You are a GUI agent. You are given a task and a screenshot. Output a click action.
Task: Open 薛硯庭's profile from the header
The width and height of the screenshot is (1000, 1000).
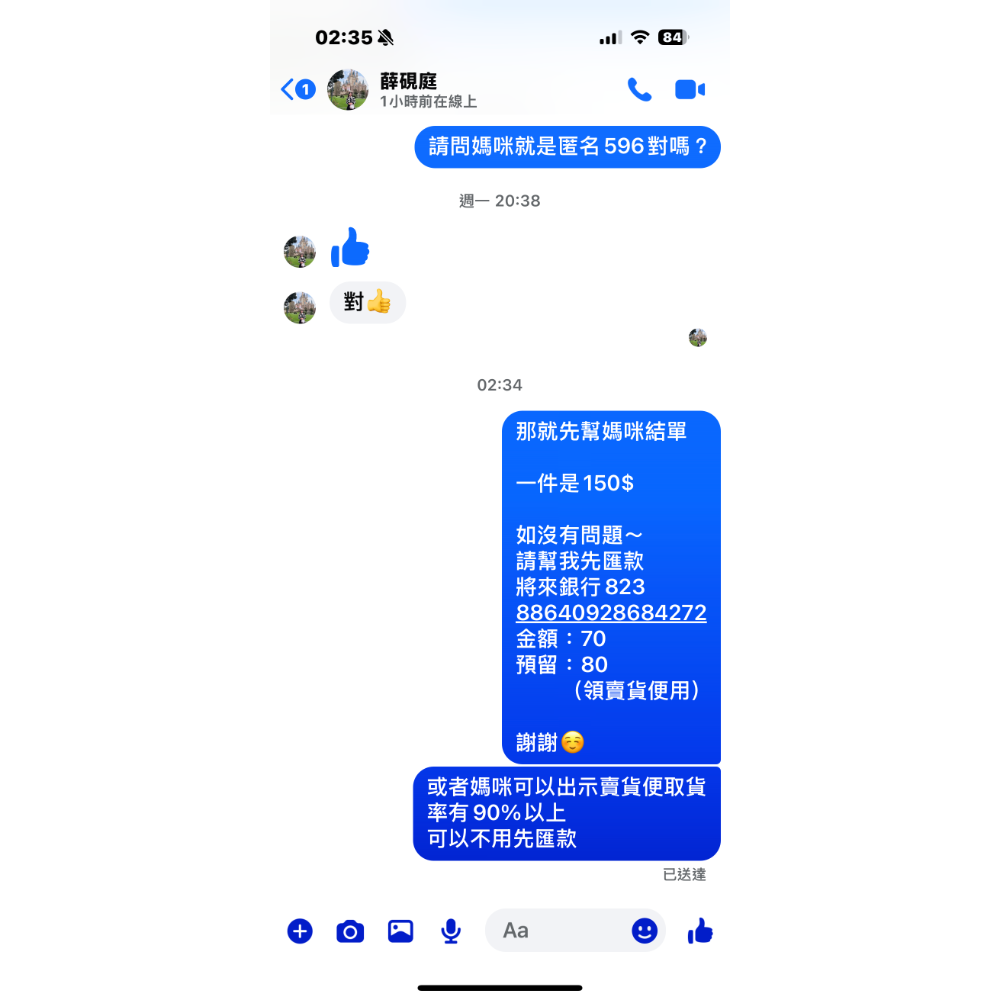coord(408,90)
